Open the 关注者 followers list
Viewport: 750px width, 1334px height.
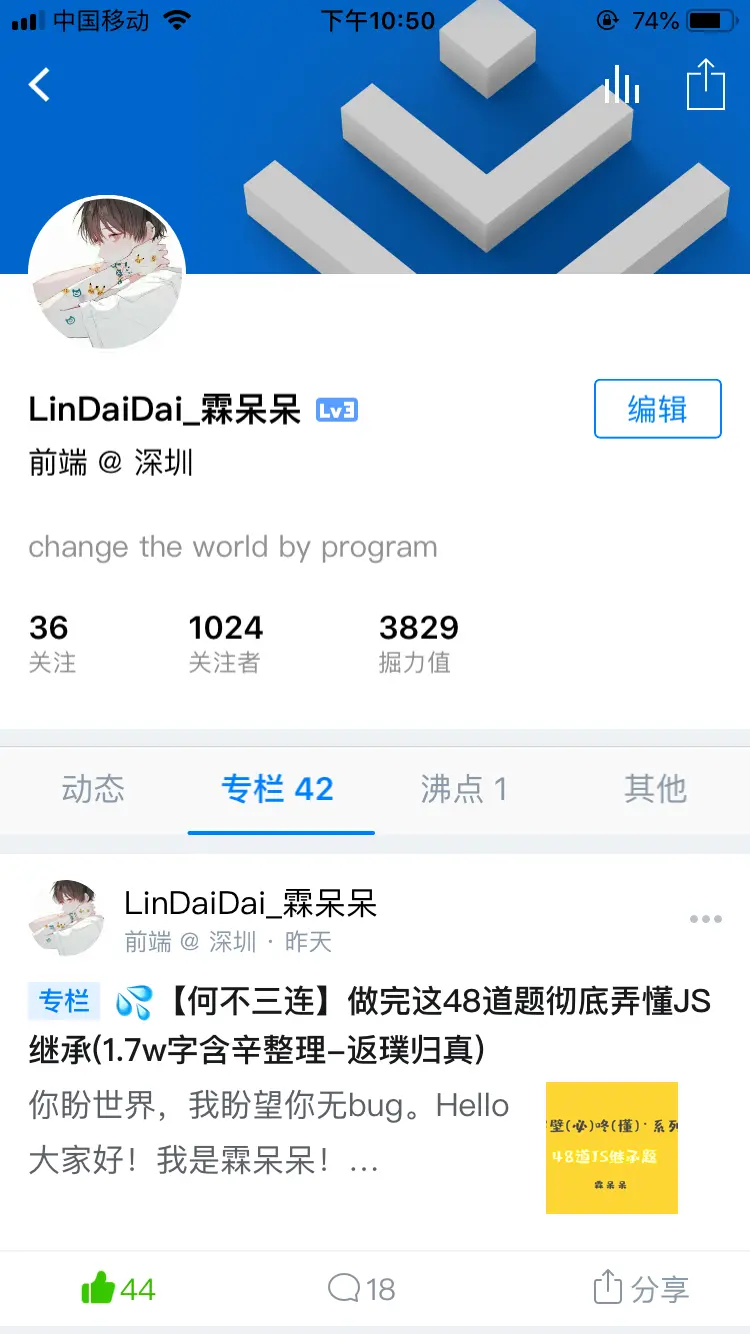(225, 643)
